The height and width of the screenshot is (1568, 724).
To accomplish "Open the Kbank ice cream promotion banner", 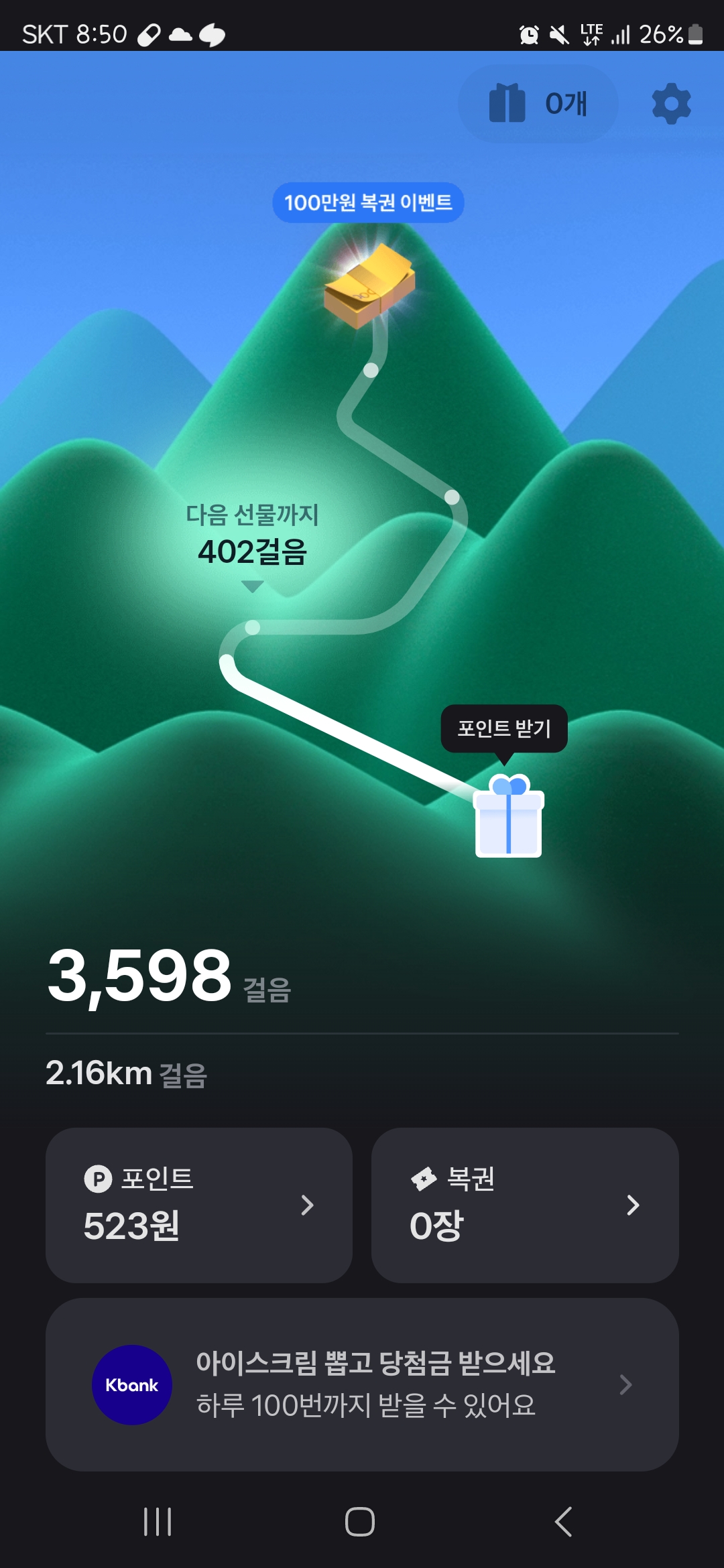I will click(362, 1384).
